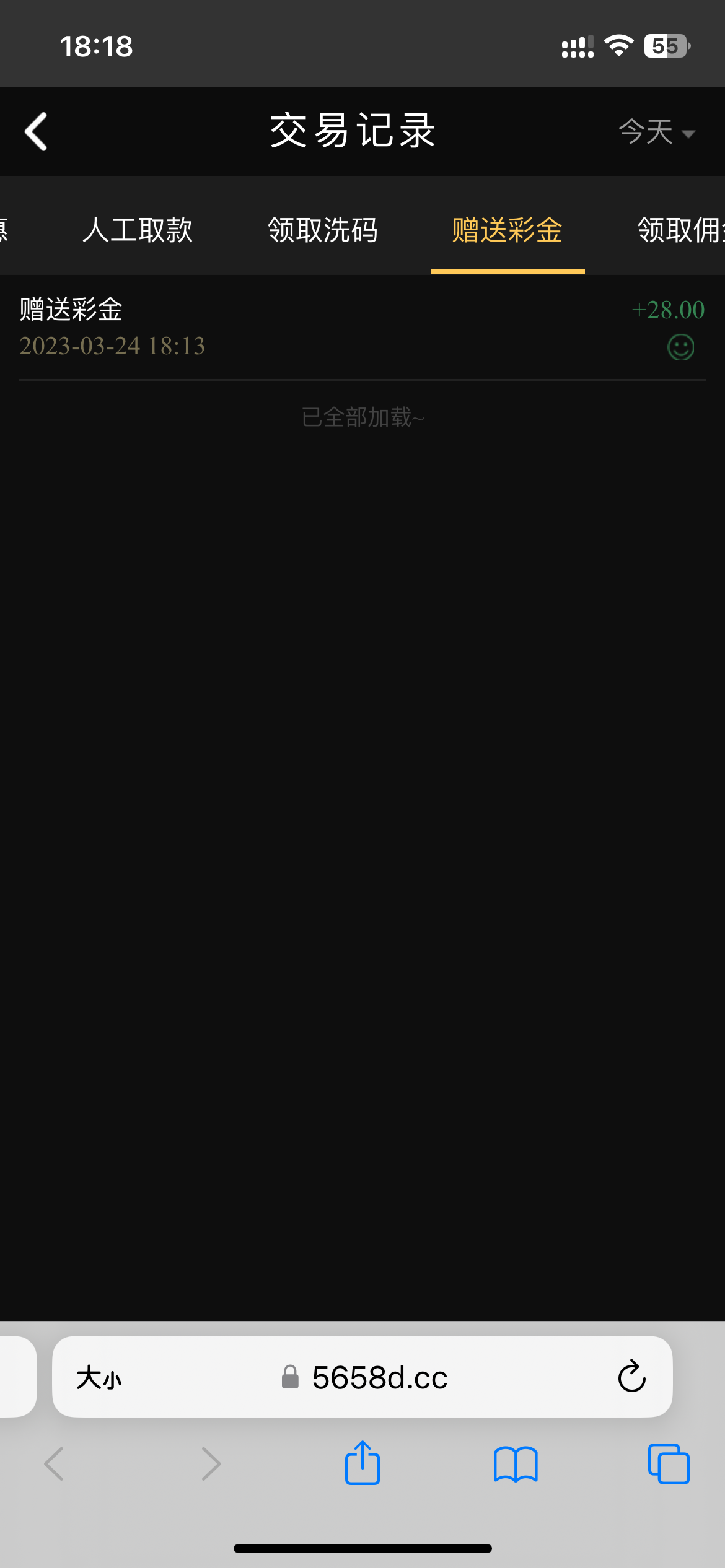Open the 赠送彩金 +28.00 transaction record
The width and height of the screenshot is (725, 1568).
[362, 327]
